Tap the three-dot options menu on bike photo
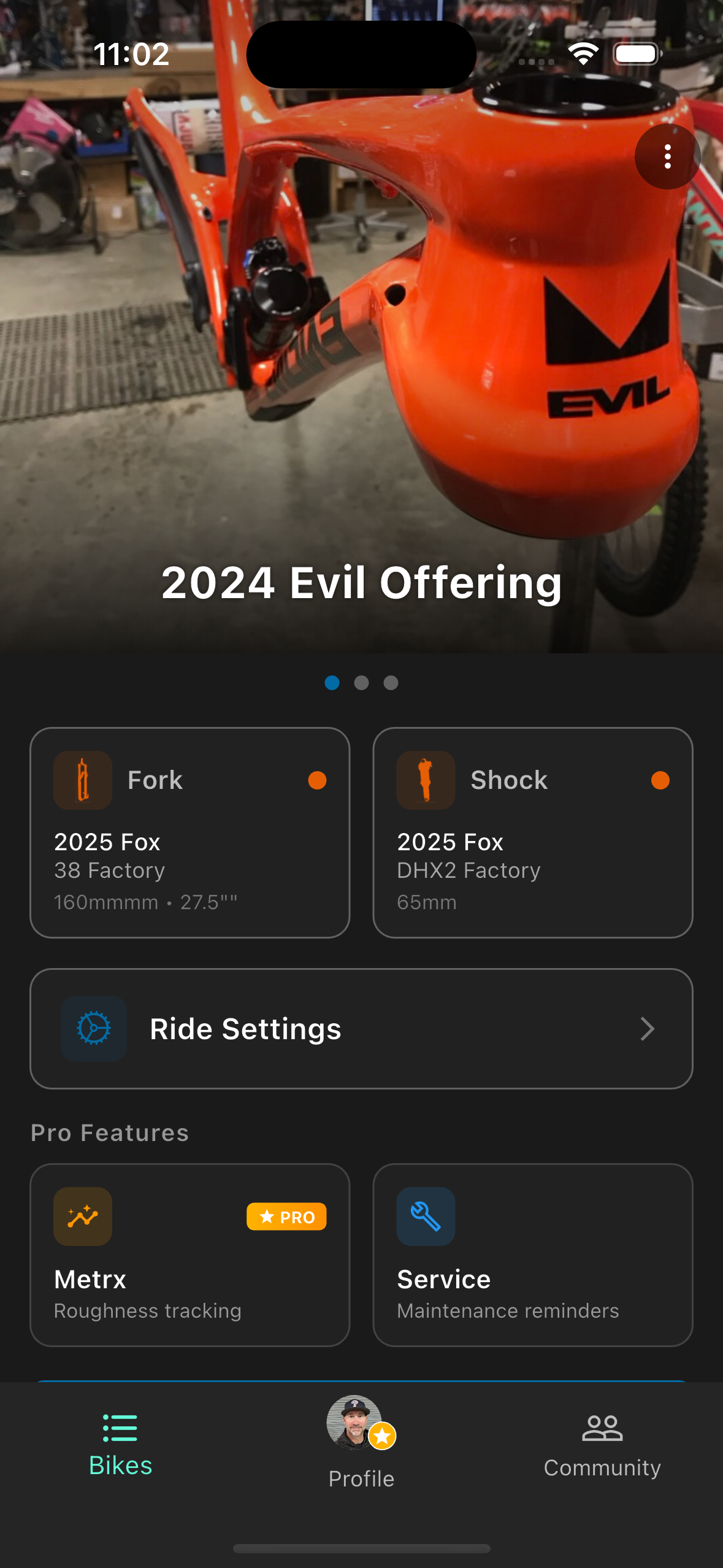The width and height of the screenshot is (723, 1568). [667, 156]
